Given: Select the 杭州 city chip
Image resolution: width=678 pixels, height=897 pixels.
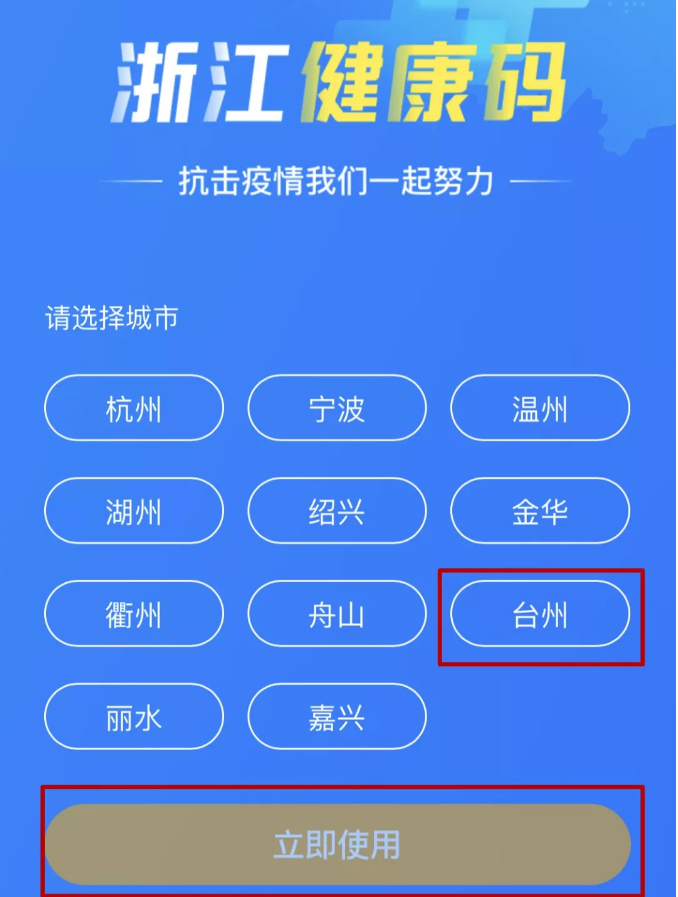Looking at the screenshot, I should click(x=134, y=408).
